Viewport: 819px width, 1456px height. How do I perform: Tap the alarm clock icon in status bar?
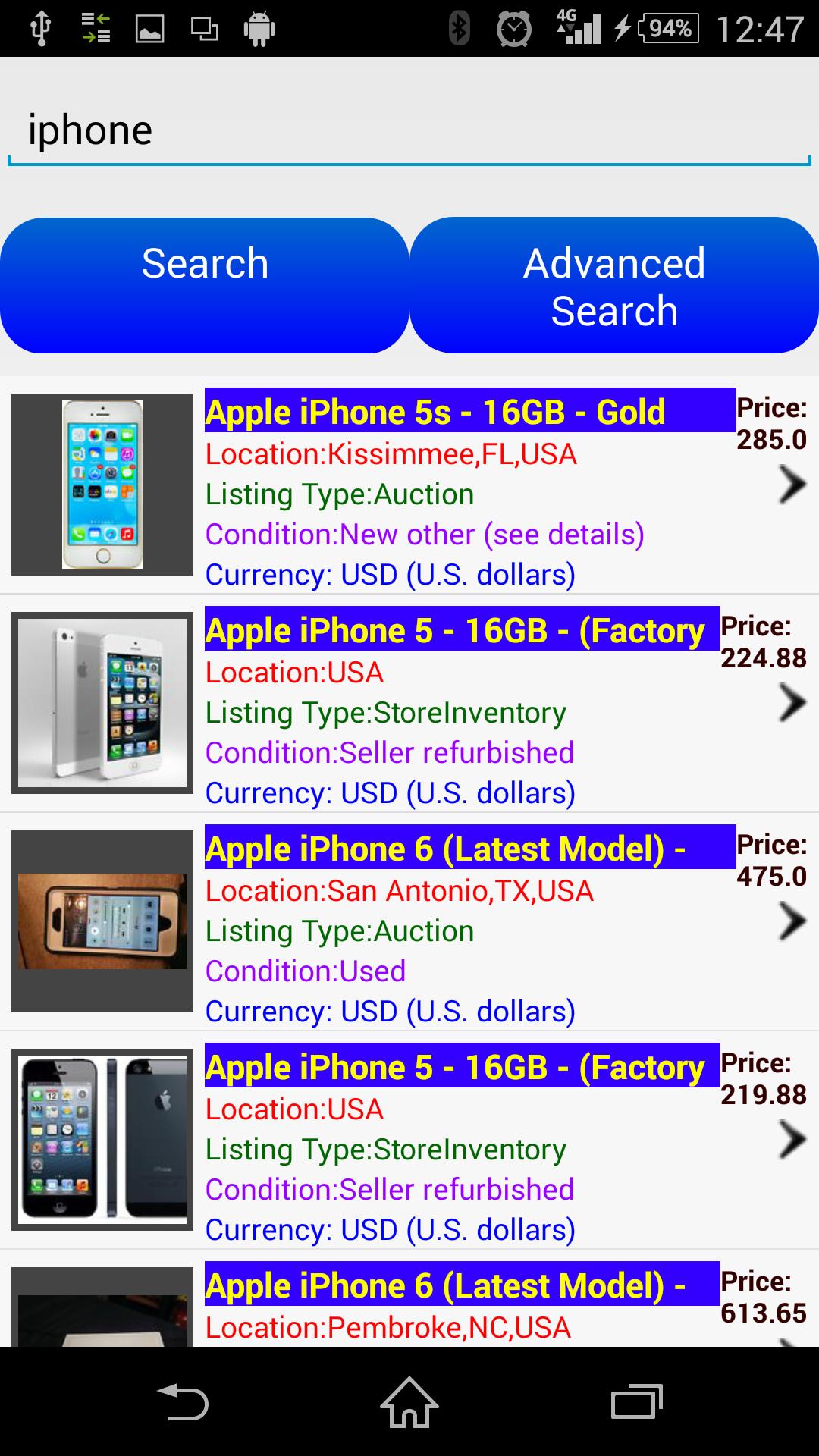pyautogui.click(x=514, y=29)
